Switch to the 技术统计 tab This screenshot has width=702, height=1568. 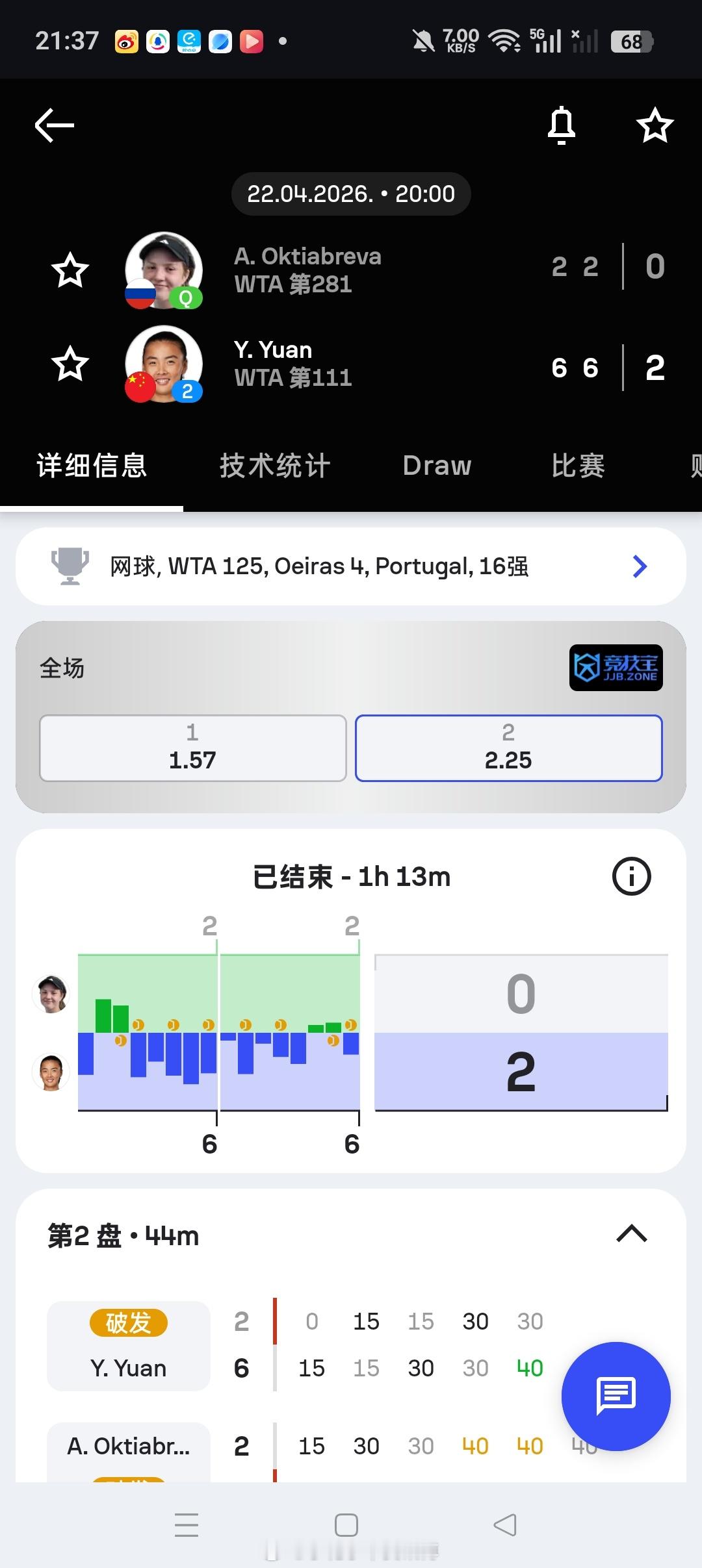pos(274,465)
